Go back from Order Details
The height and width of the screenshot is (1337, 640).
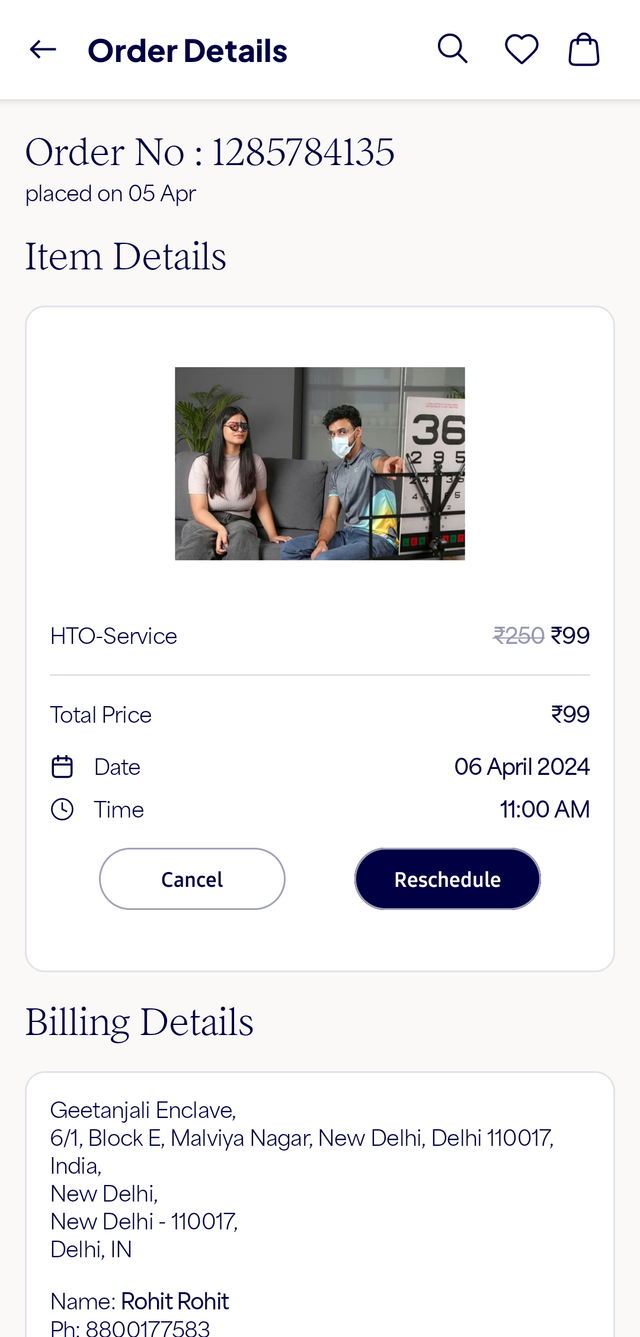[43, 49]
